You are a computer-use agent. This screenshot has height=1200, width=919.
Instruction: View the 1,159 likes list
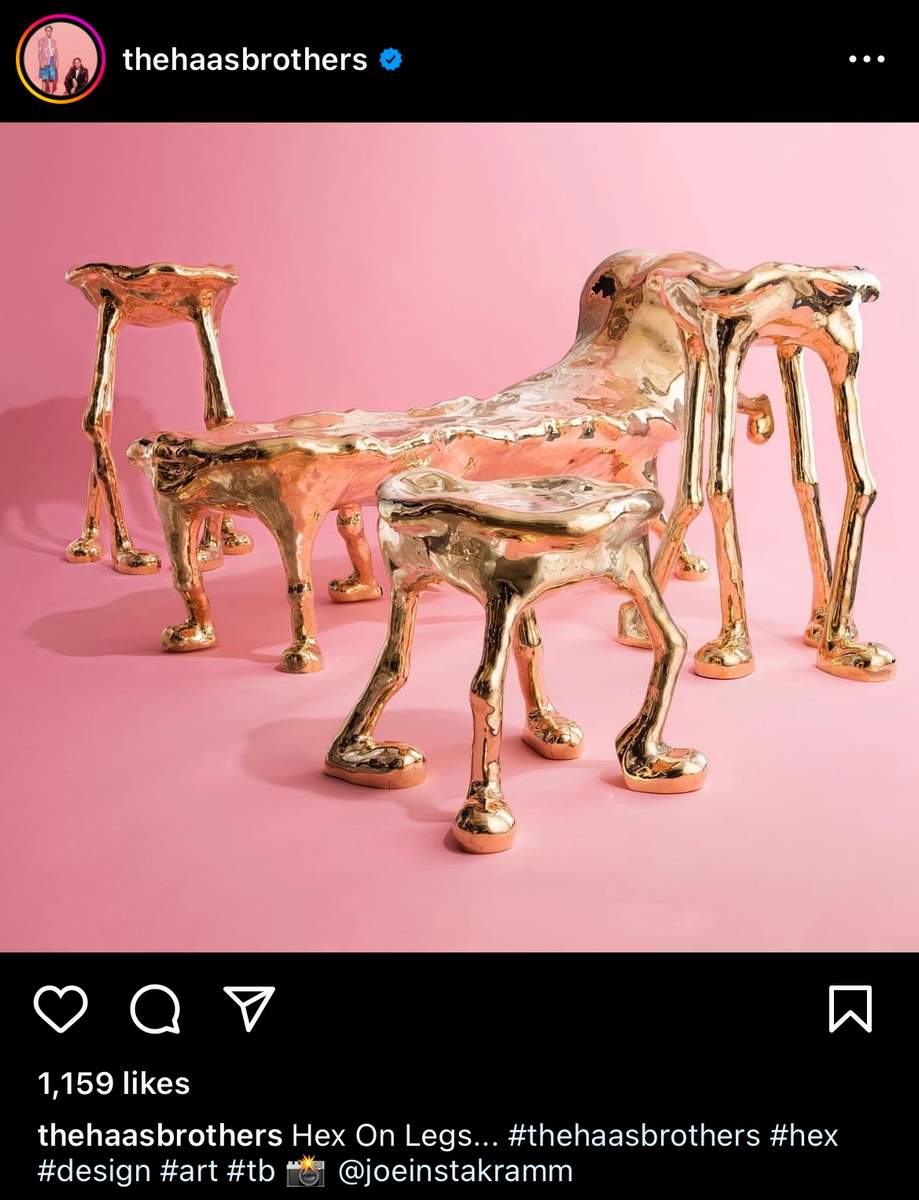tap(113, 1083)
